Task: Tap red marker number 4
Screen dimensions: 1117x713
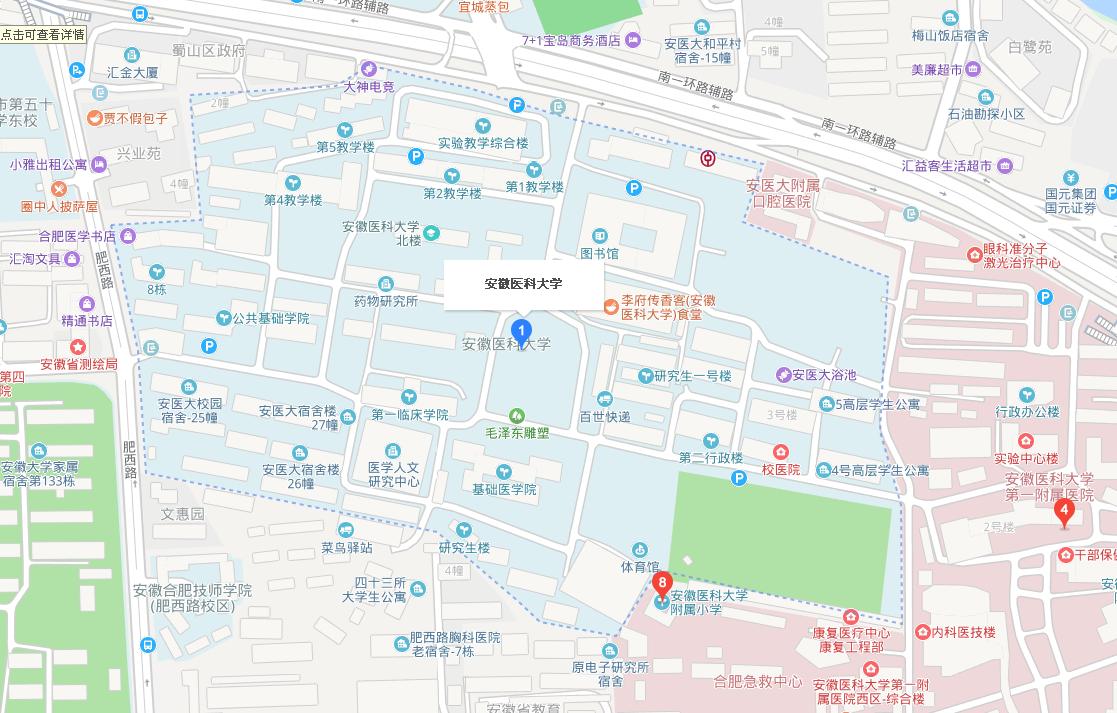Action: click(x=1064, y=511)
